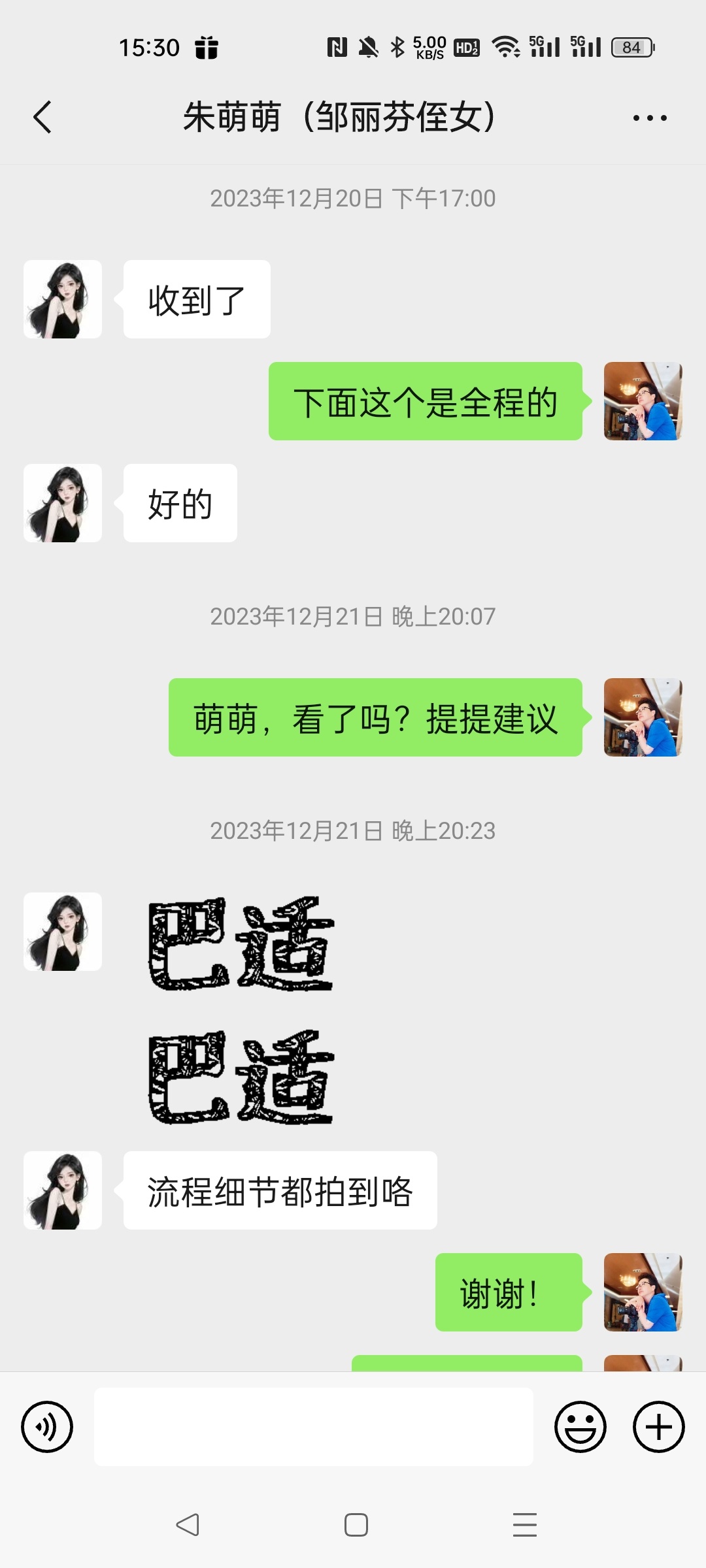706x1568 pixels.
Task: Open 朱萌萌's avatar beside 收到了
Action: point(63,299)
